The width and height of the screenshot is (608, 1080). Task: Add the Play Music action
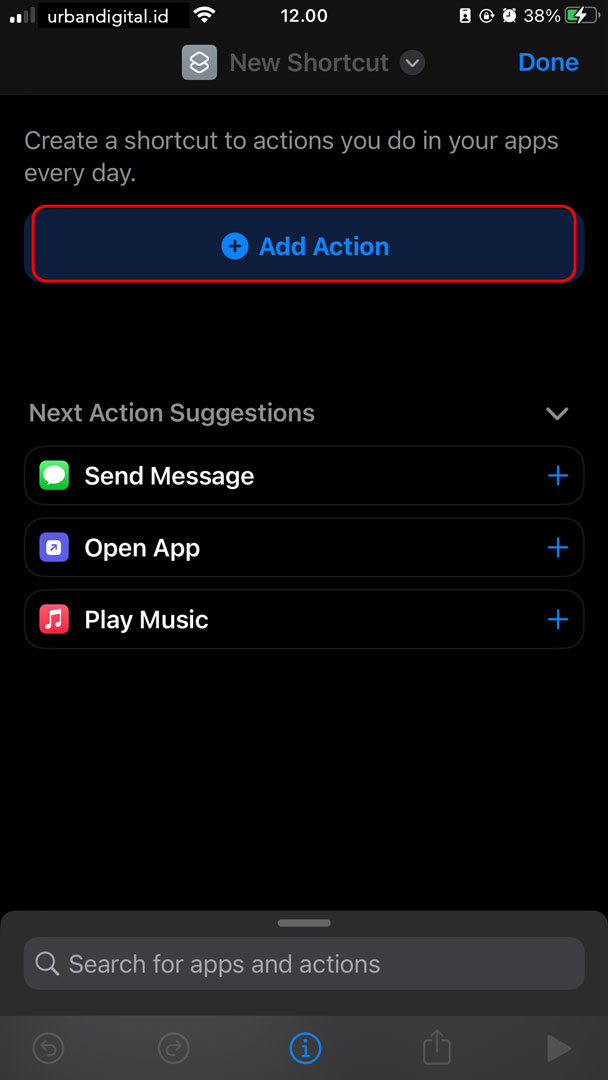(557, 620)
